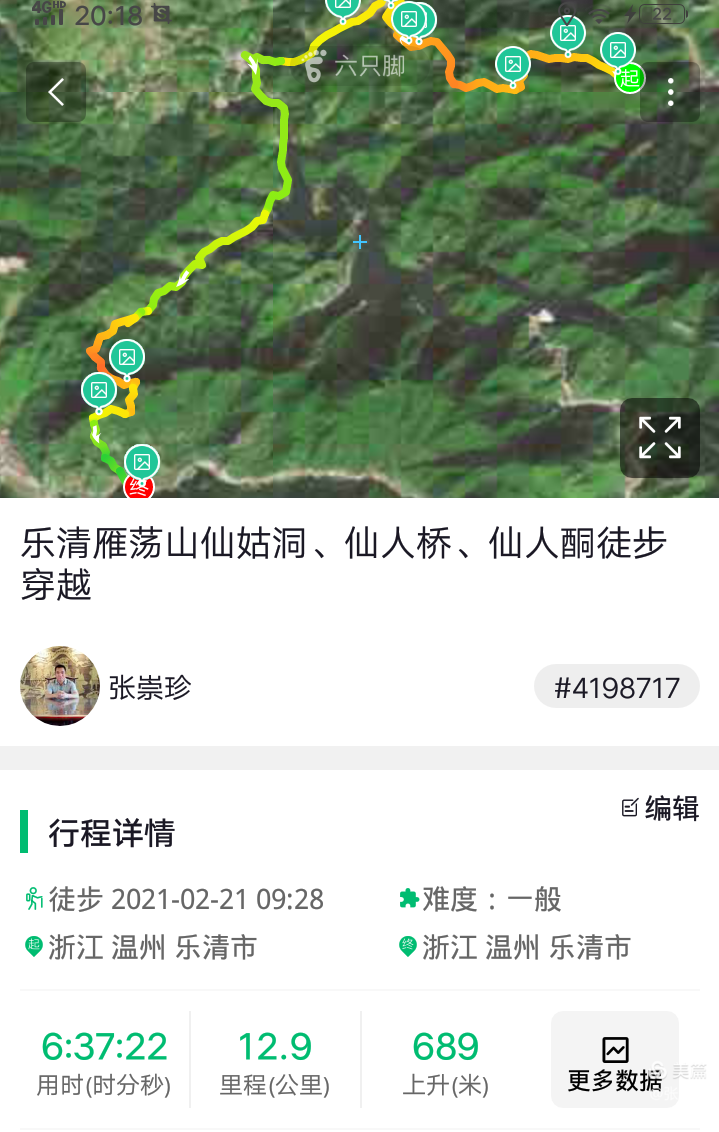719x1132 pixels.
Task: Go back using the top-left arrow
Action: (x=56, y=92)
